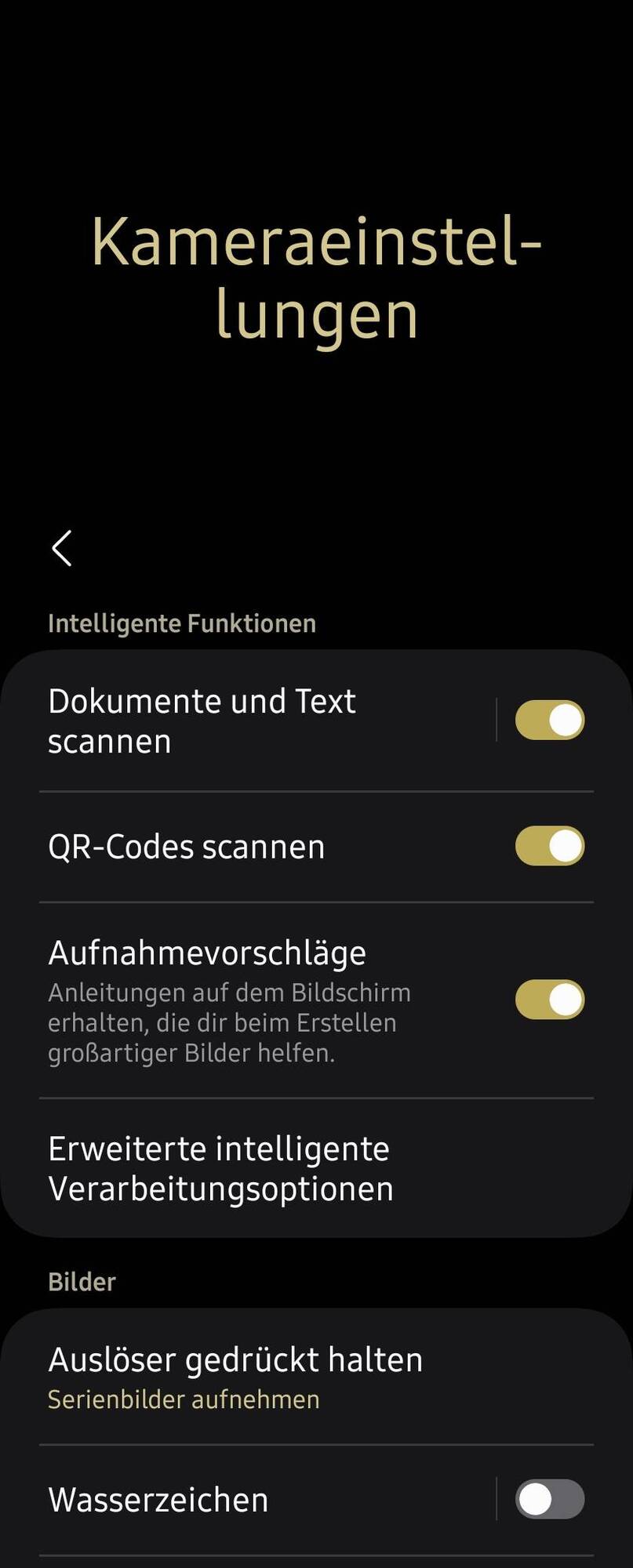
Task: Open Dokumente und Text scannen settings
Action: click(x=235, y=720)
